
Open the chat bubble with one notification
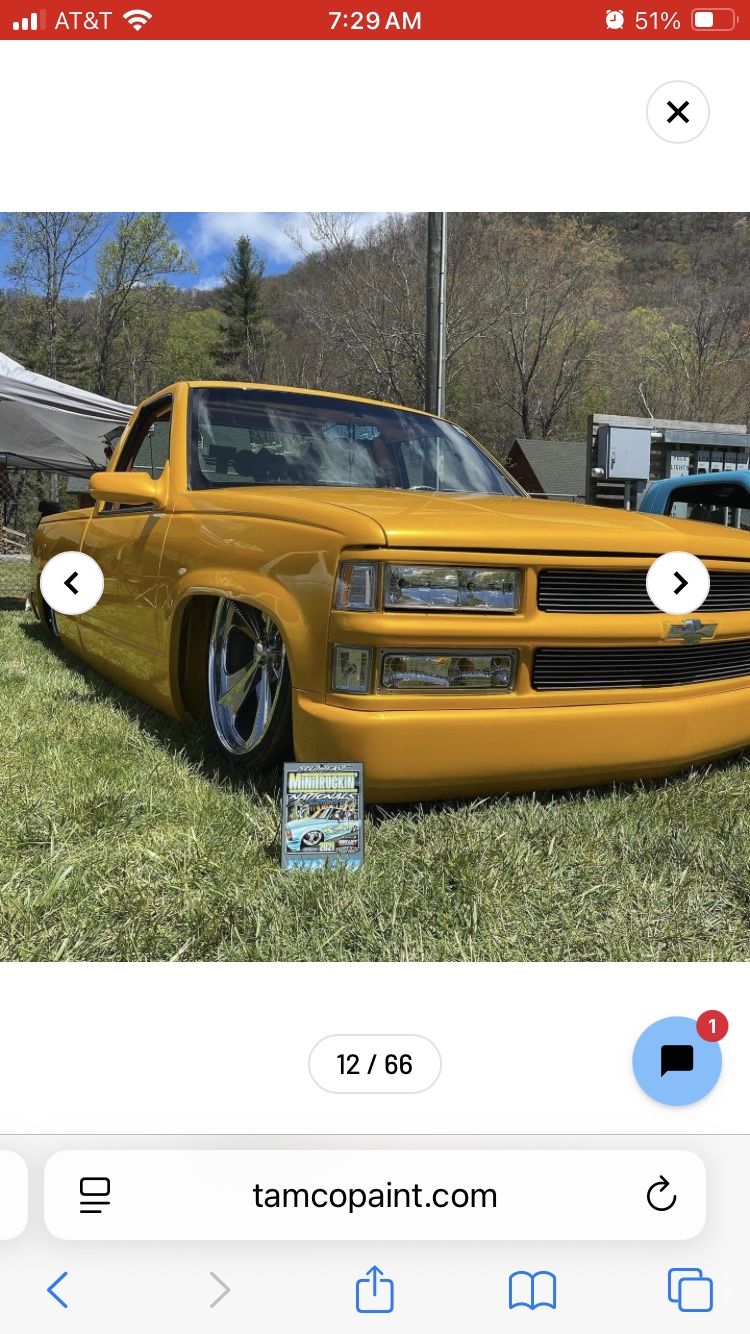pos(677,1061)
